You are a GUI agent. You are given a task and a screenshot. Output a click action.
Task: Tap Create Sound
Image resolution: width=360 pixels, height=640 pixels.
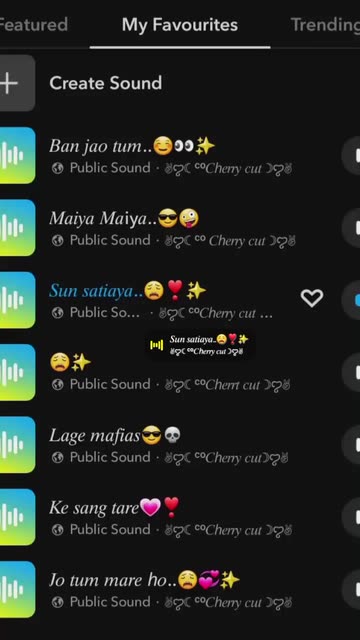105,83
